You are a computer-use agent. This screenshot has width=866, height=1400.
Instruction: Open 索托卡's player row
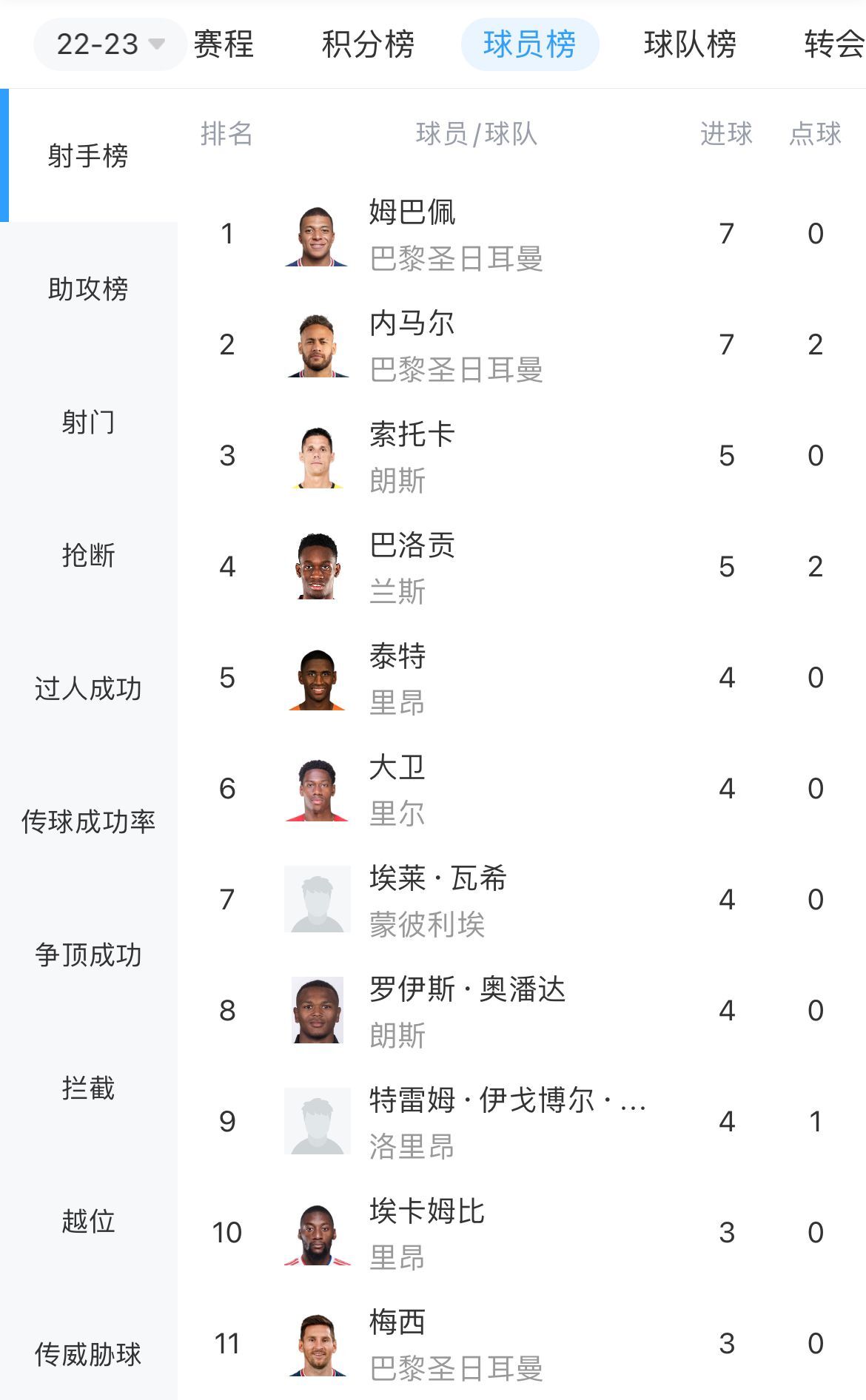click(x=522, y=456)
